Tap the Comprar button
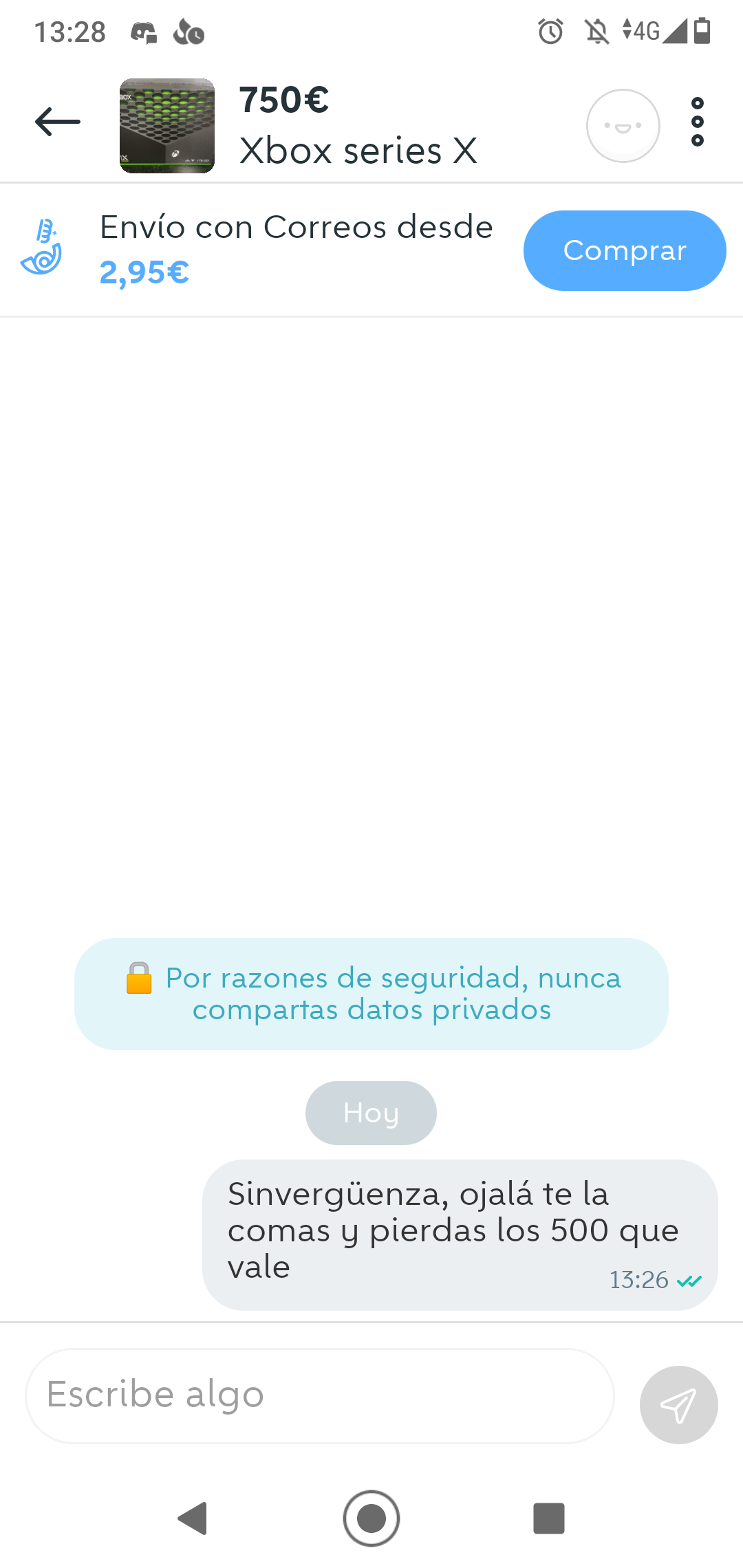 pyautogui.click(x=624, y=250)
